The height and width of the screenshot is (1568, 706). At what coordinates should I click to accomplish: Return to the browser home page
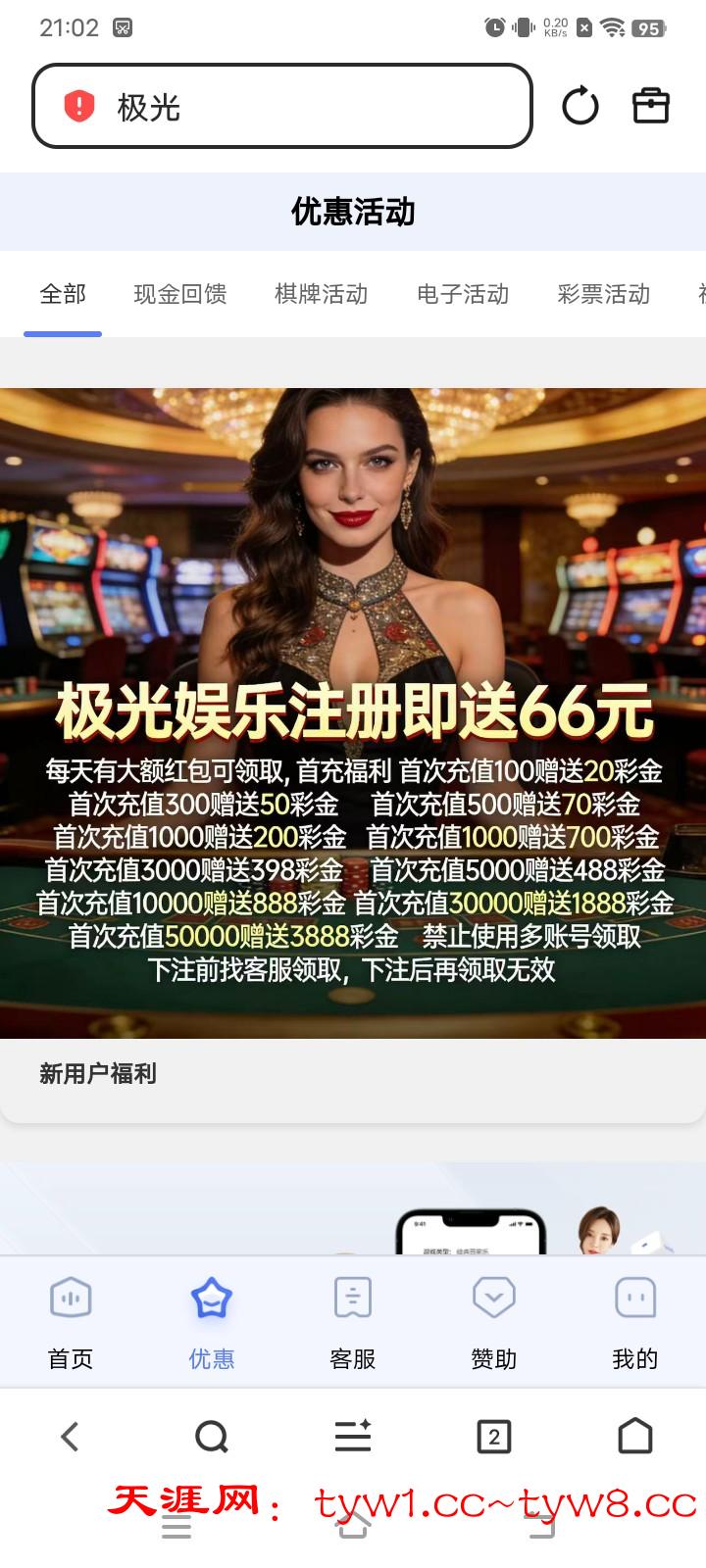click(x=635, y=1437)
